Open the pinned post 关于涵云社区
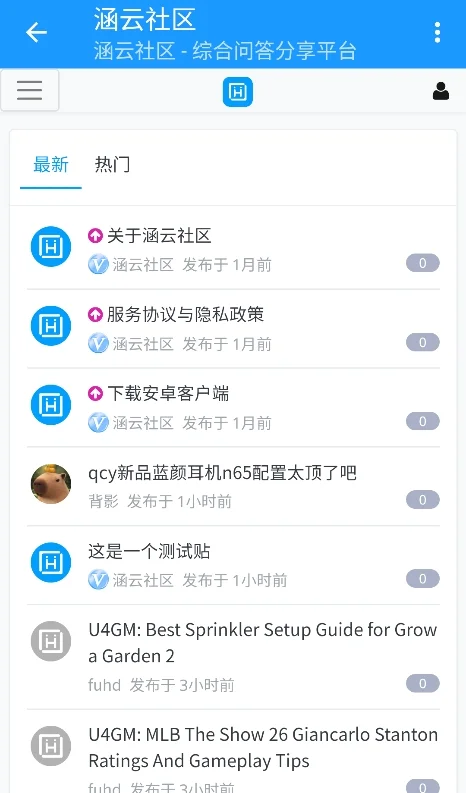This screenshot has width=466, height=793. tap(159, 236)
